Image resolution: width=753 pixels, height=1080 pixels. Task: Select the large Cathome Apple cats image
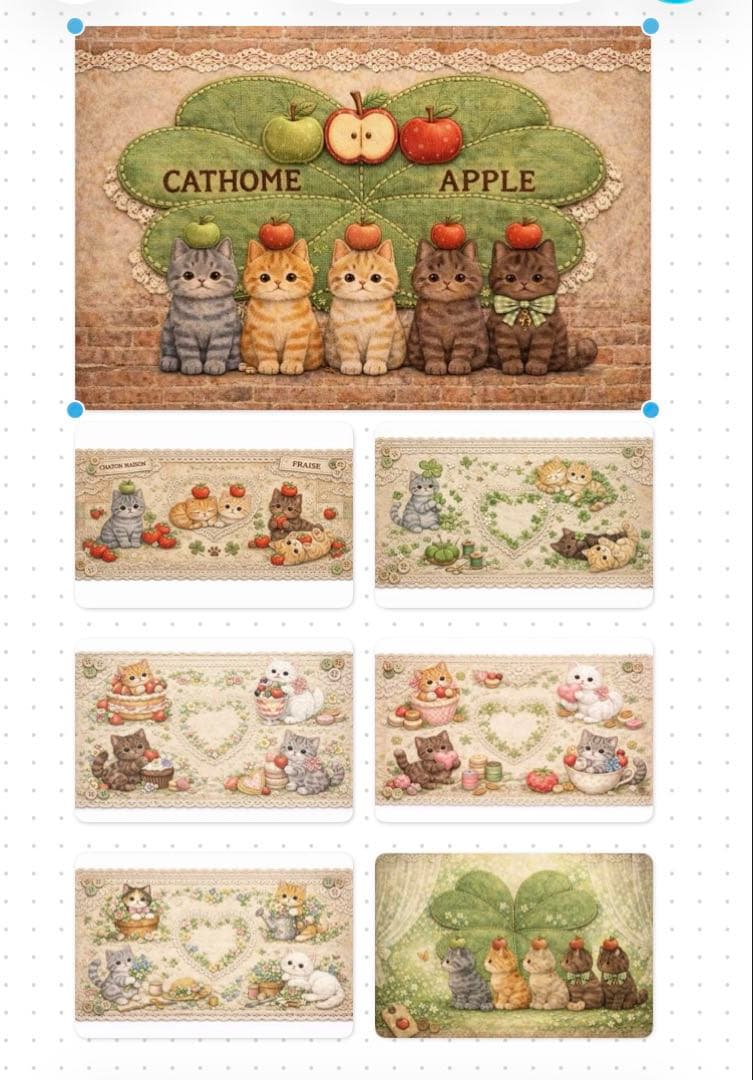coord(362,218)
